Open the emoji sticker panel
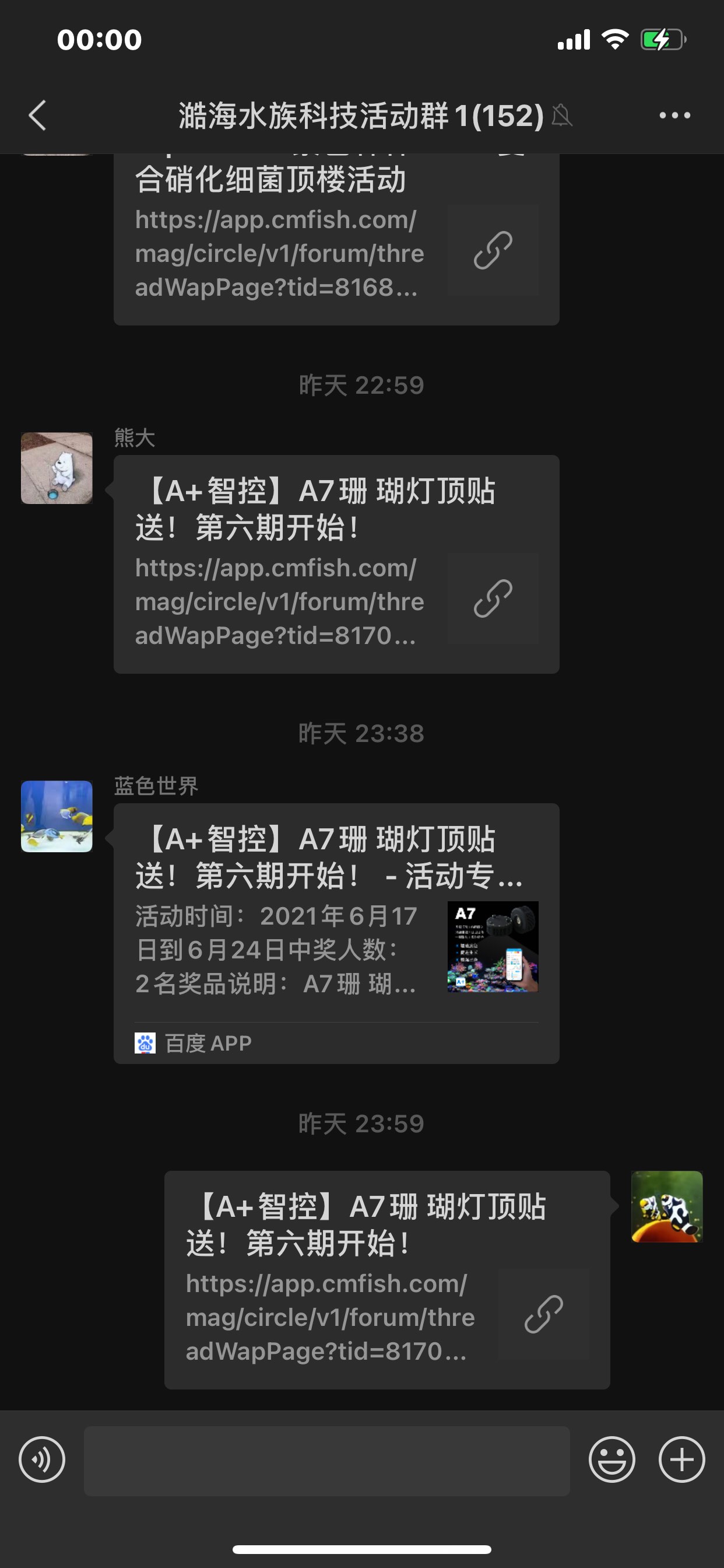 coord(611,1459)
